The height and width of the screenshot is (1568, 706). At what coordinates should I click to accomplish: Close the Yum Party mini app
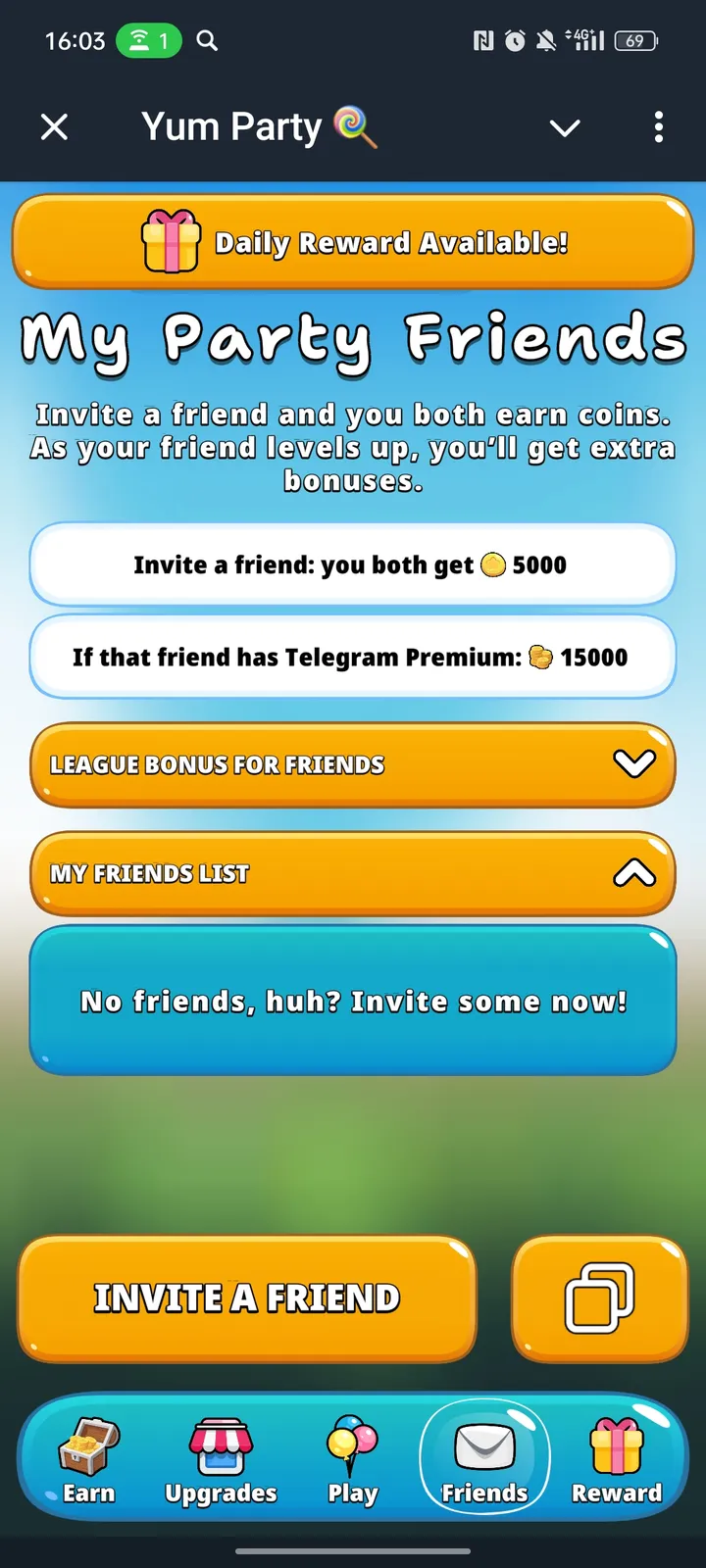click(55, 126)
